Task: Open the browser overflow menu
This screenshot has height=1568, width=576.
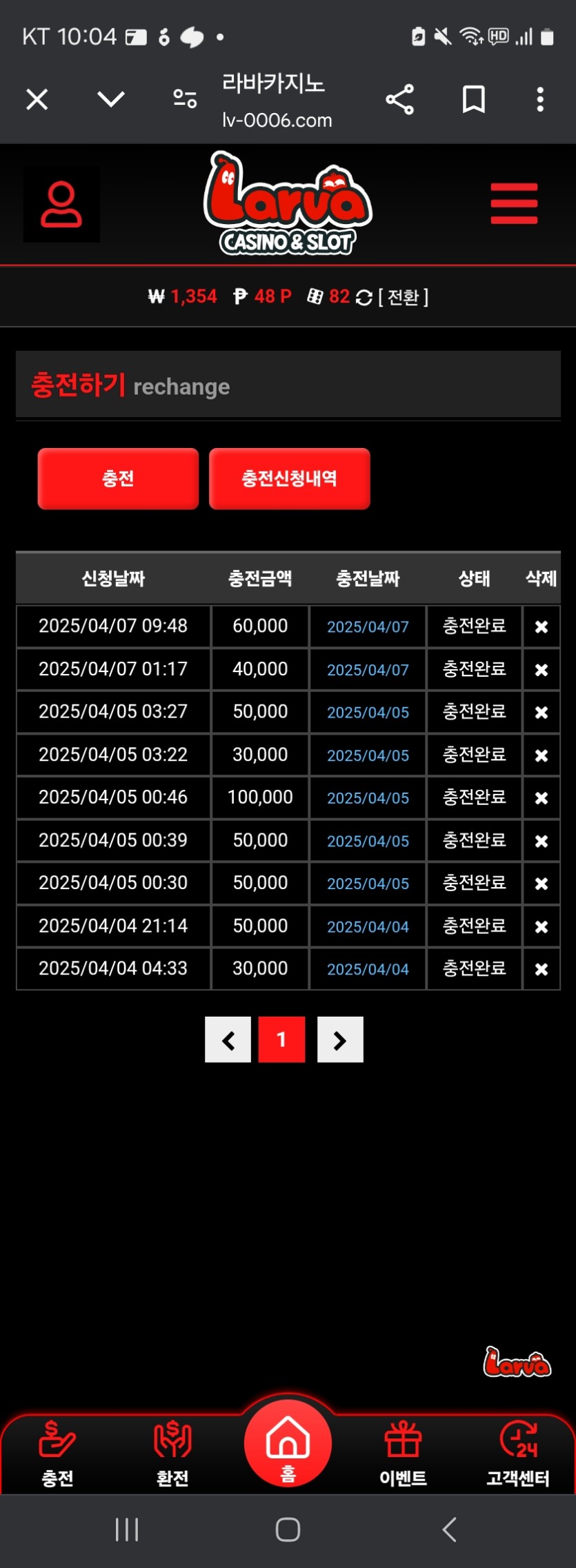Action: pos(540,100)
